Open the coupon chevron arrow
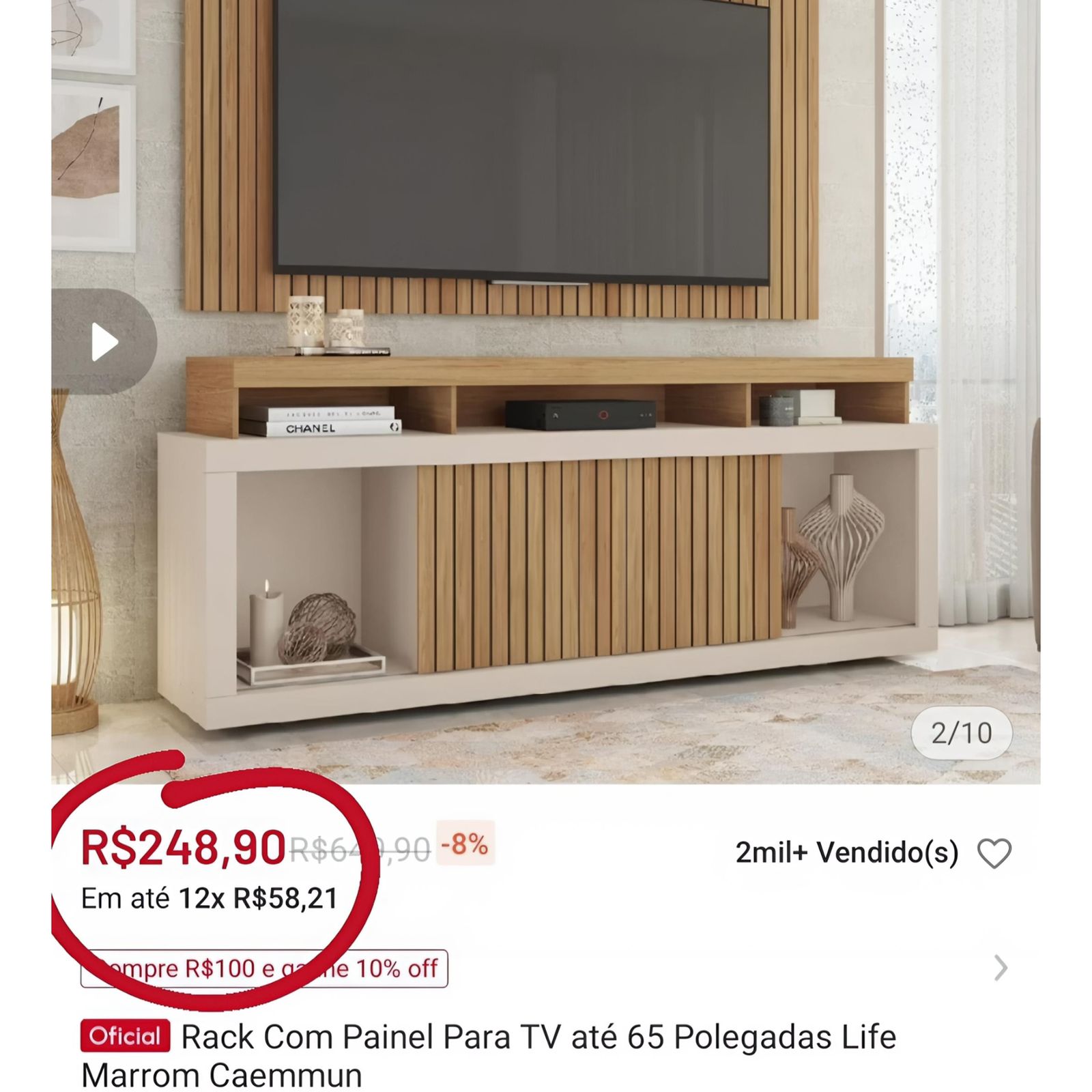The width and height of the screenshot is (1092, 1092). point(1000,968)
